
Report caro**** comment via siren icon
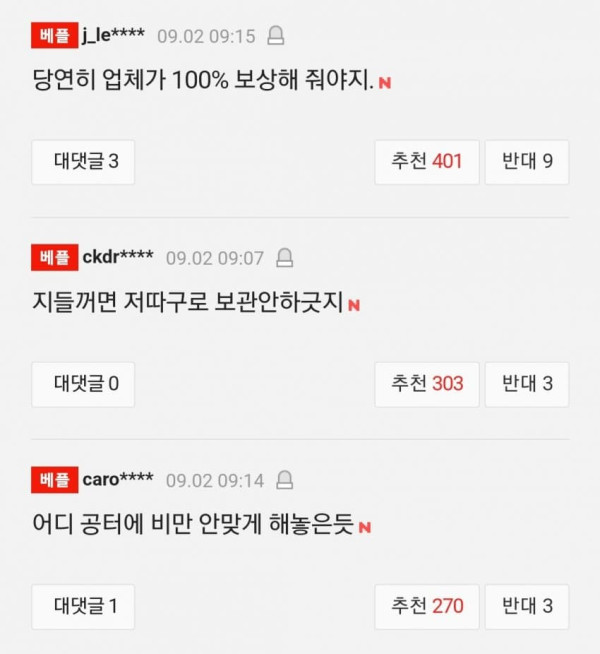[285, 480]
